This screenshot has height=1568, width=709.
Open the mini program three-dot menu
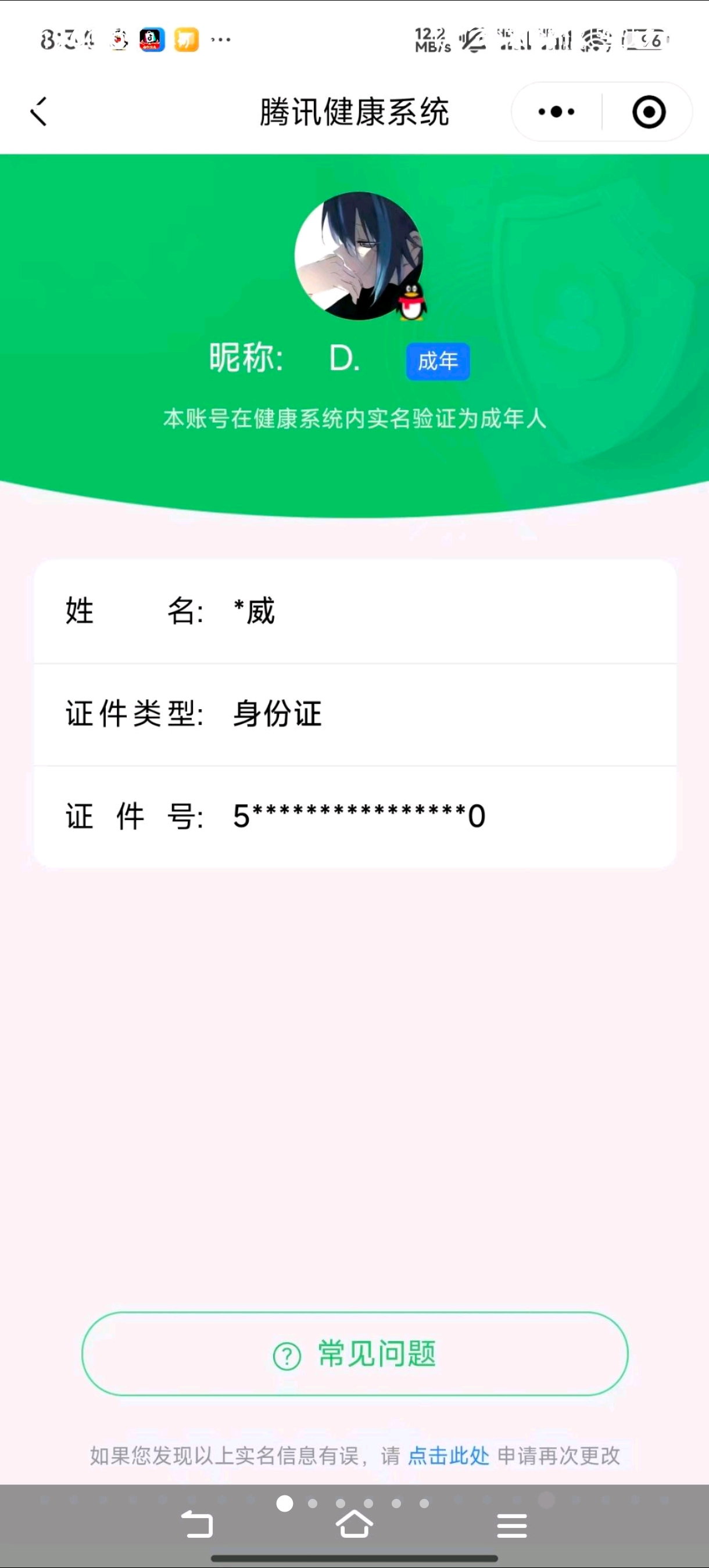556,112
